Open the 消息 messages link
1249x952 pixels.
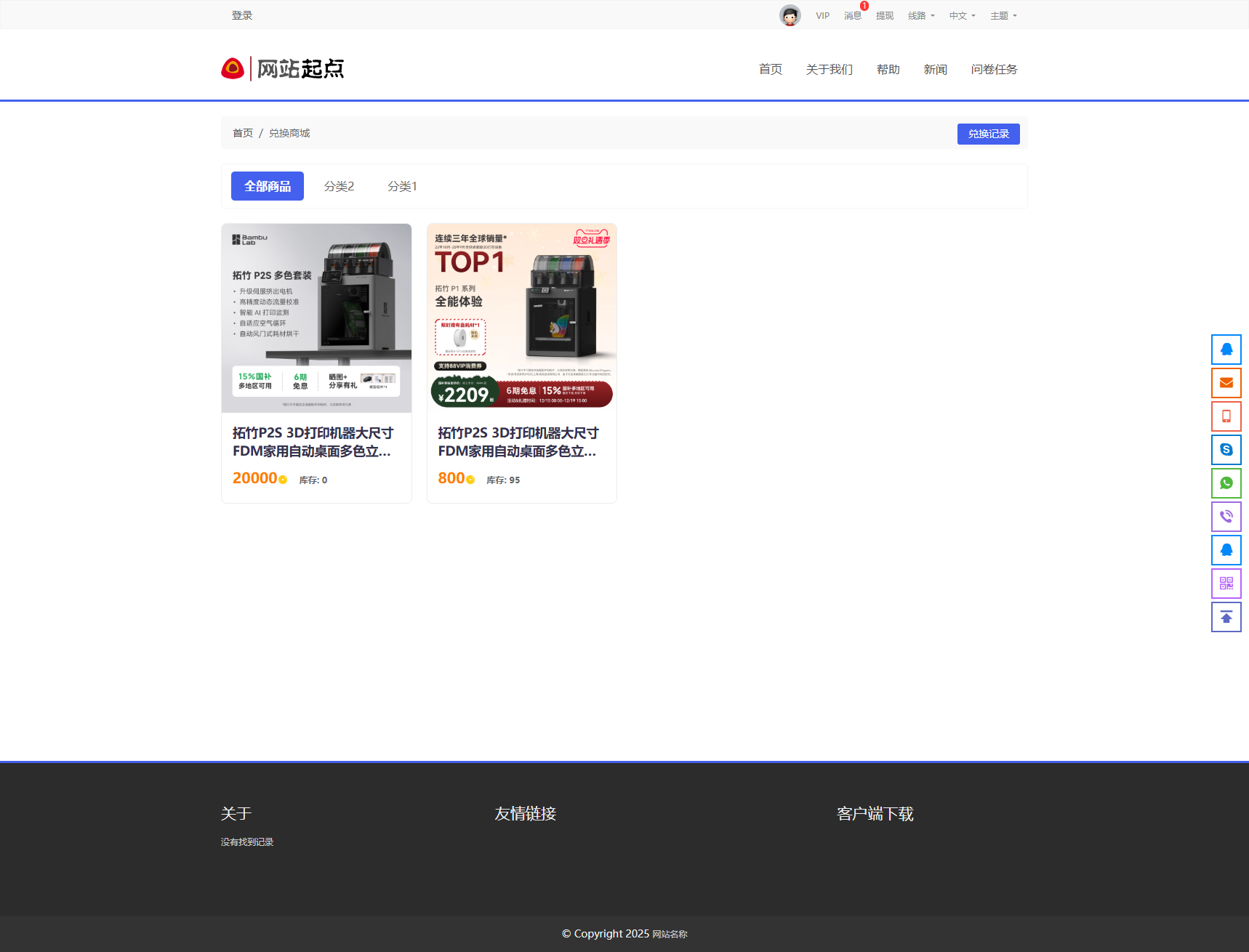pos(852,15)
